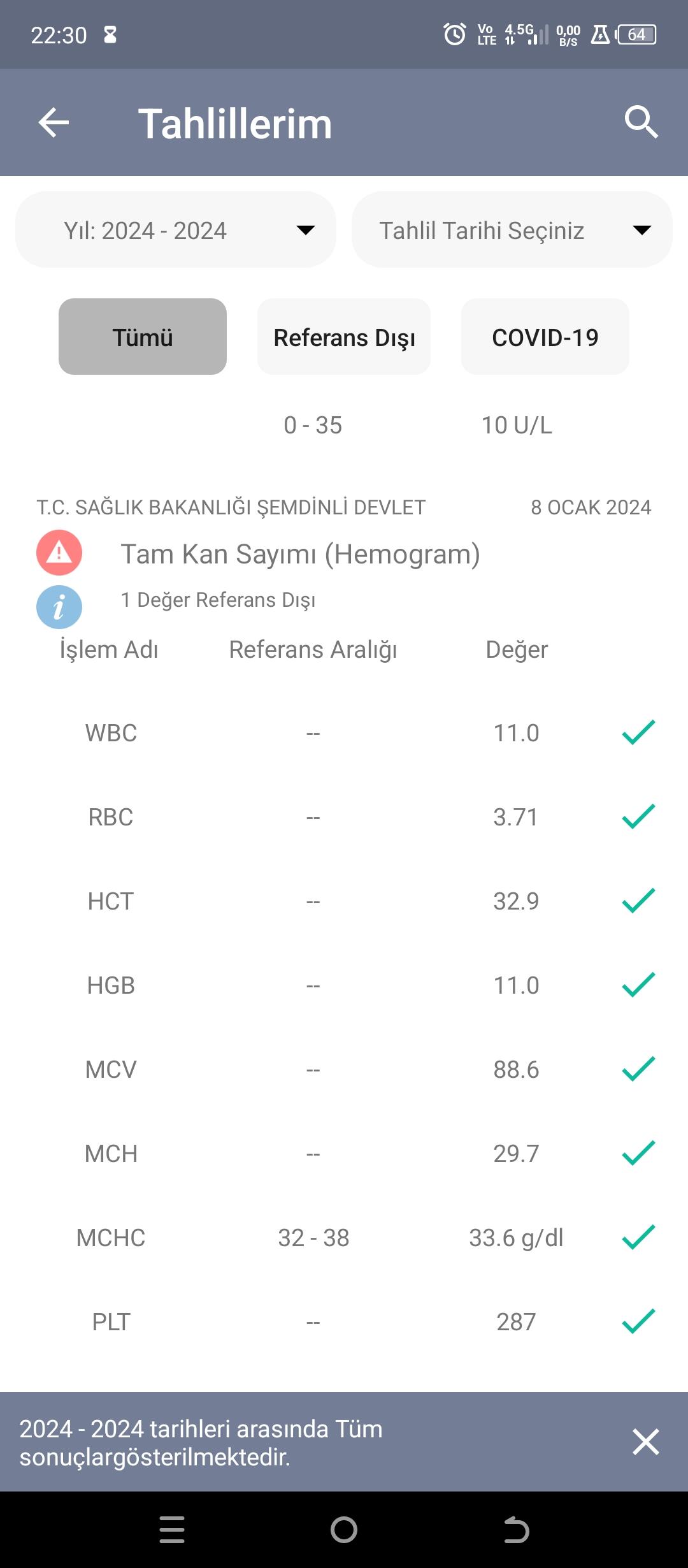Dismiss the results banner at the bottom
This screenshot has height=1568, width=688.
(x=645, y=1442)
